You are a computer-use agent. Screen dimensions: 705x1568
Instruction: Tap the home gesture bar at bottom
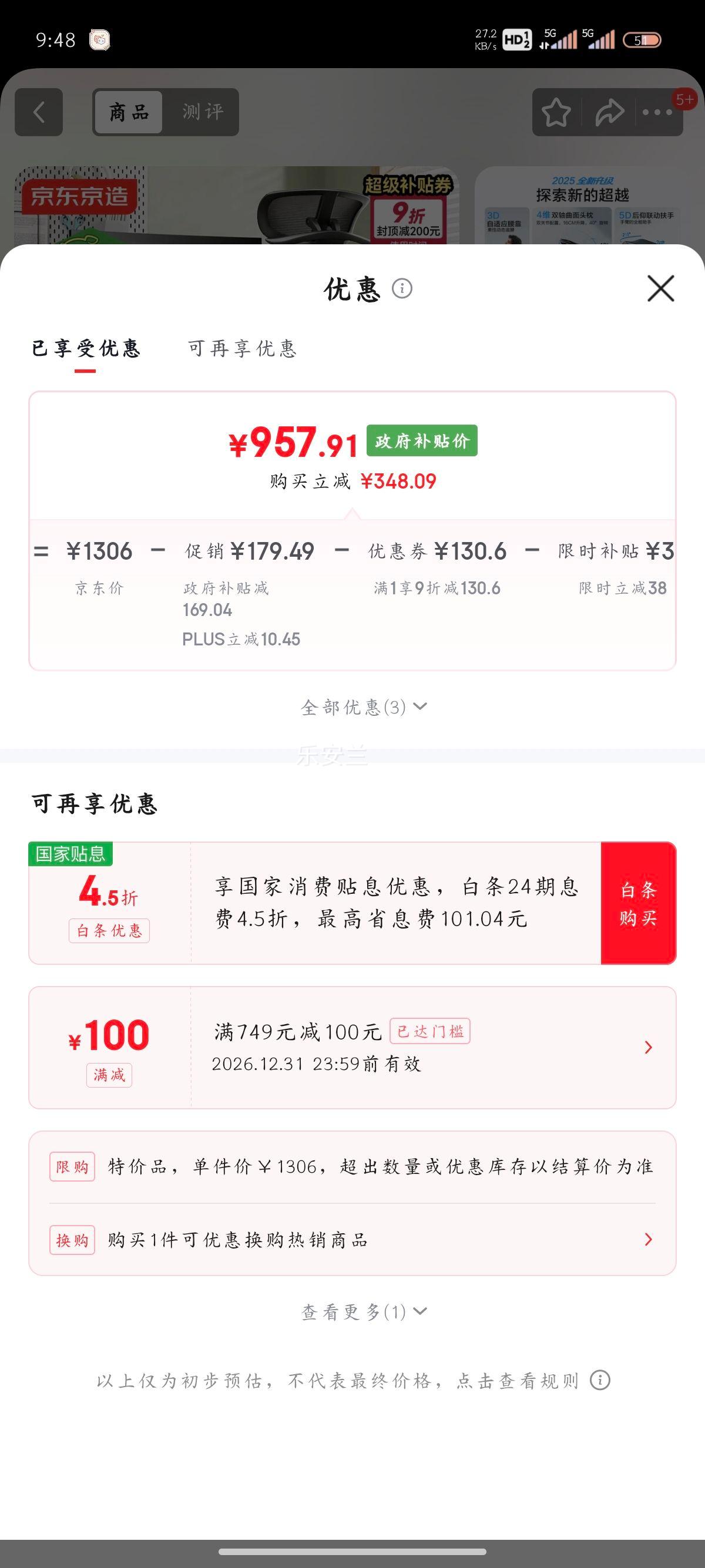[x=352, y=1550]
